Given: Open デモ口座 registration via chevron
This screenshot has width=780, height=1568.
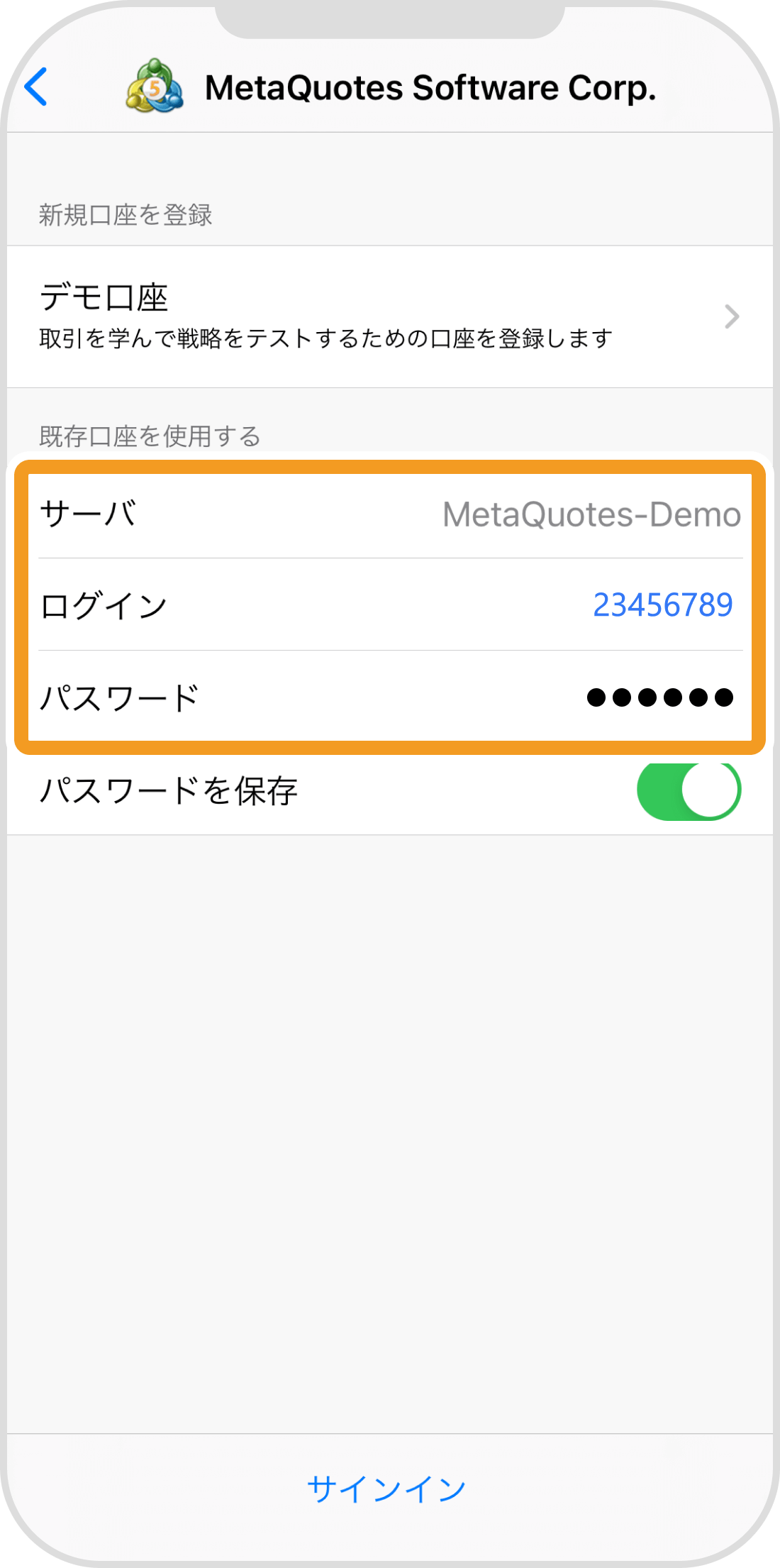Looking at the screenshot, I should pos(732,317).
